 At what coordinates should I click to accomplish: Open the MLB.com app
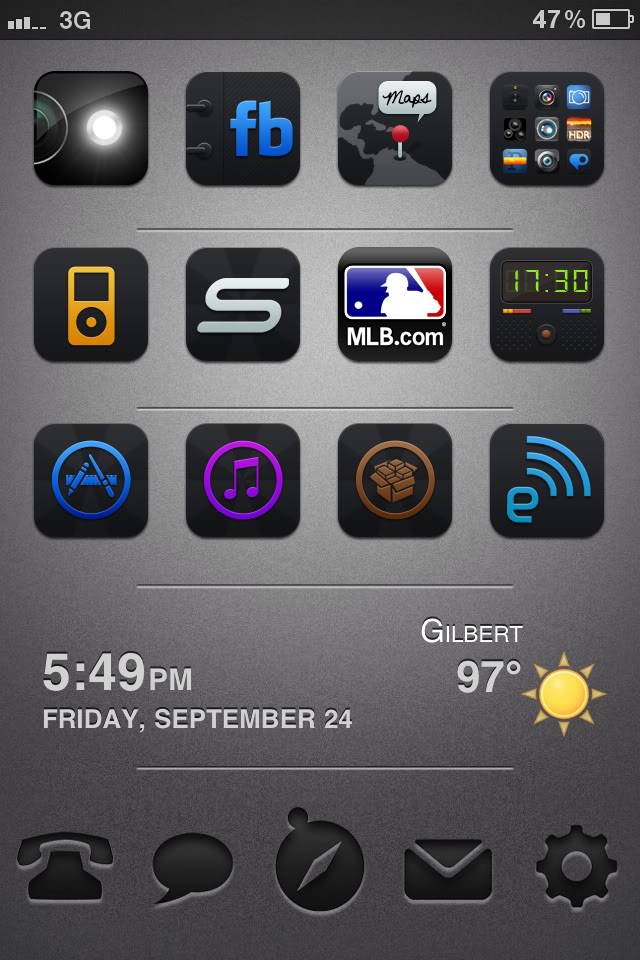coord(395,305)
